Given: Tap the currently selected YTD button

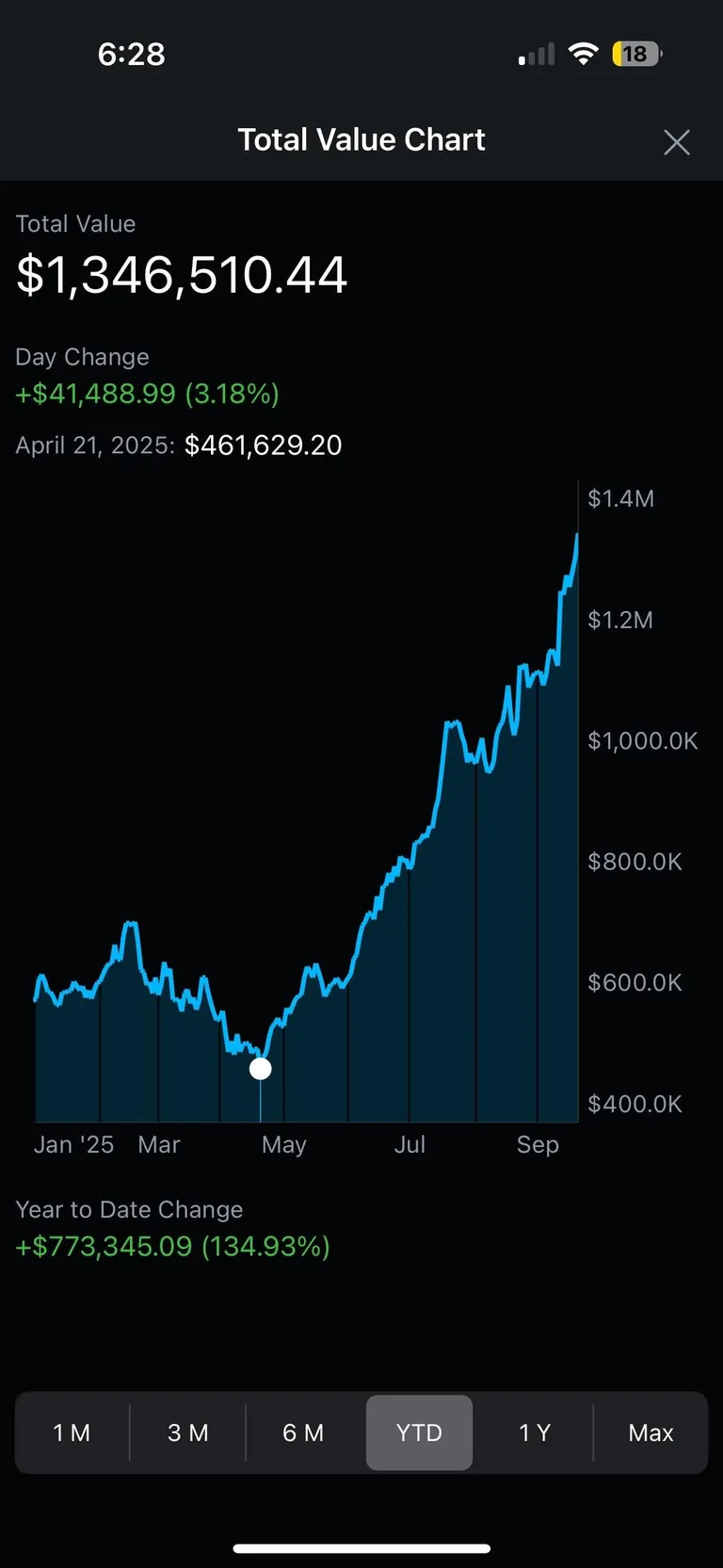Looking at the screenshot, I should click(419, 1432).
